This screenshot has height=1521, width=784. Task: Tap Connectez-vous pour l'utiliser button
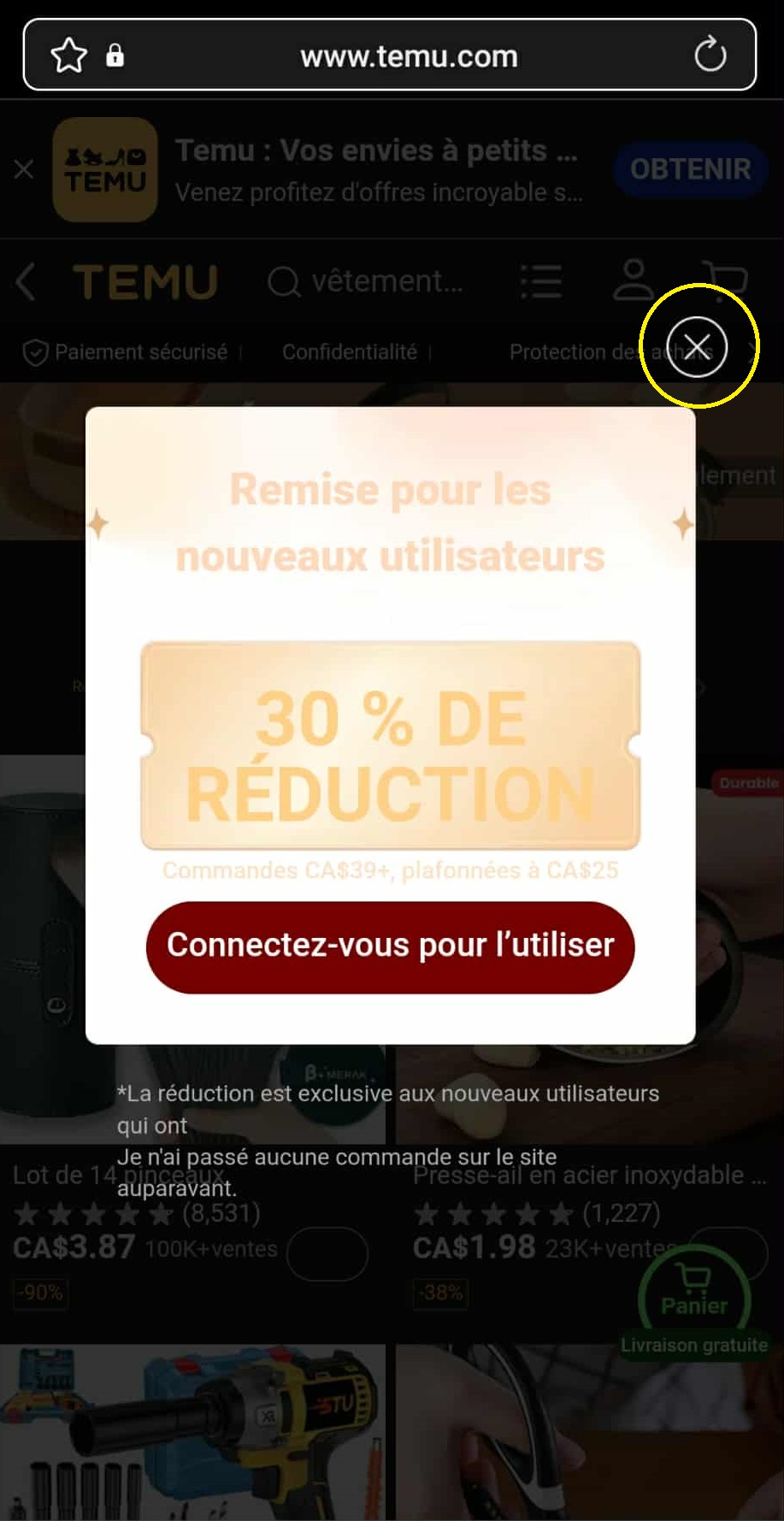(390, 946)
